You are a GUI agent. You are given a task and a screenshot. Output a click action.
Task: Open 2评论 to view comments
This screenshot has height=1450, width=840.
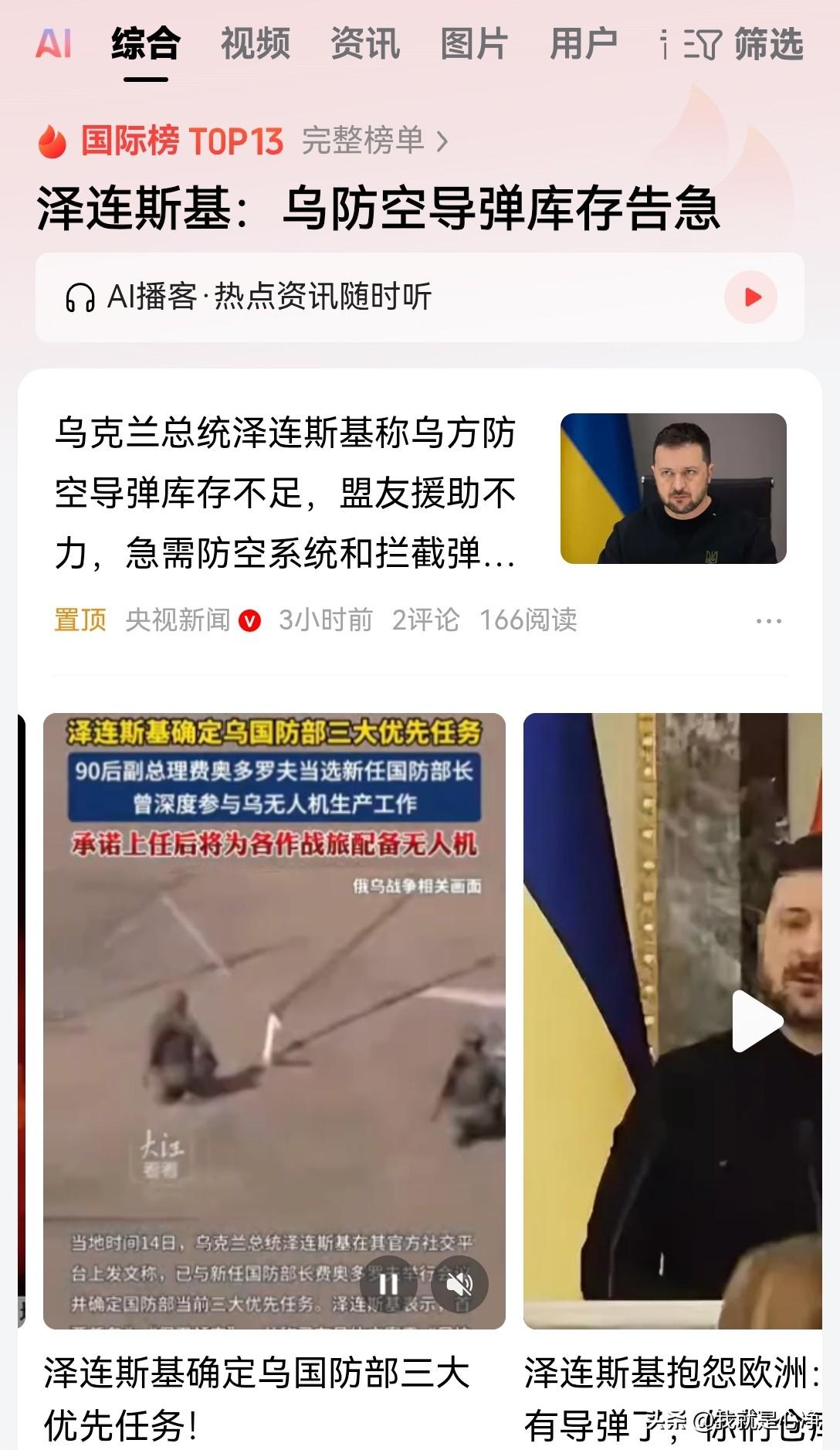[425, 619]
